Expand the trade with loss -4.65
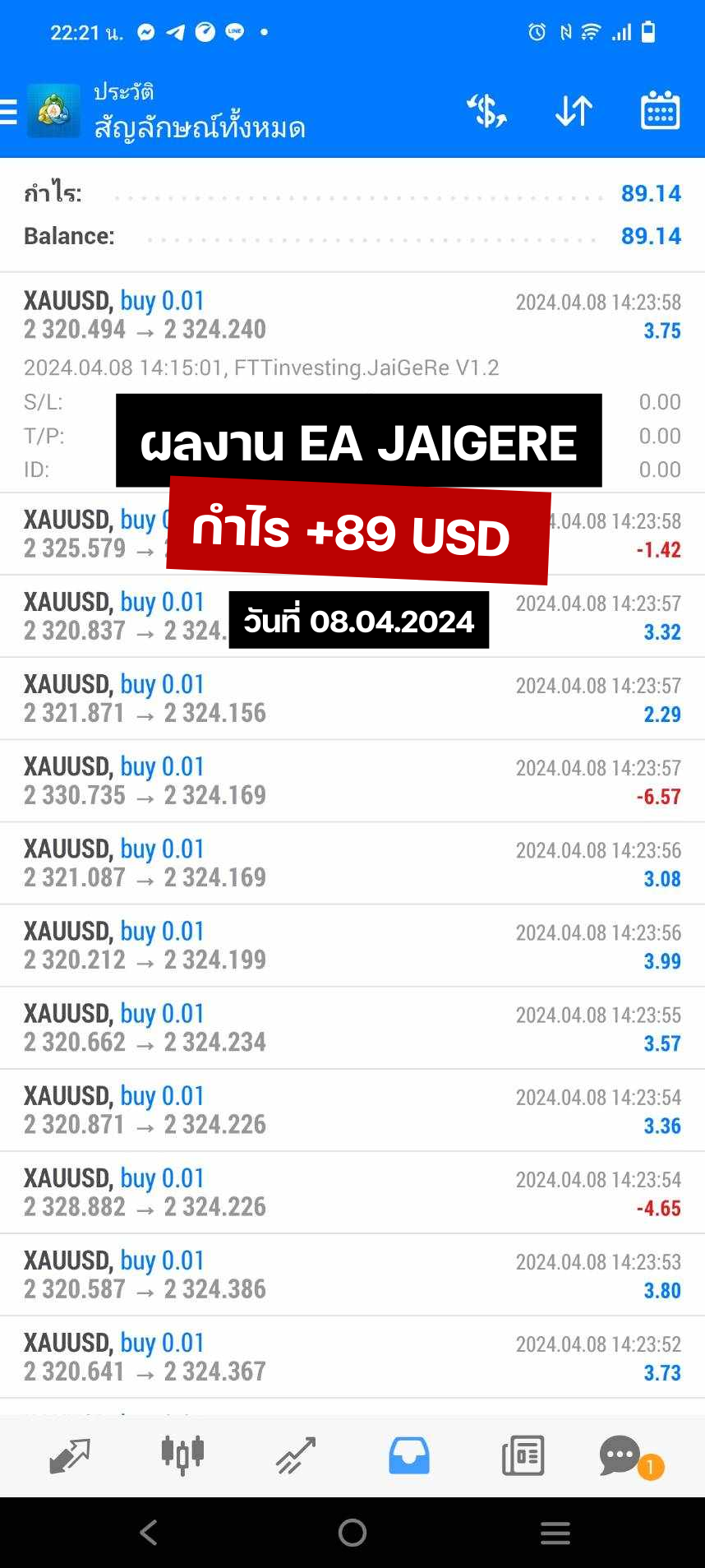Viewport: 705px width, 1568px height. [x=352, y=1191]
